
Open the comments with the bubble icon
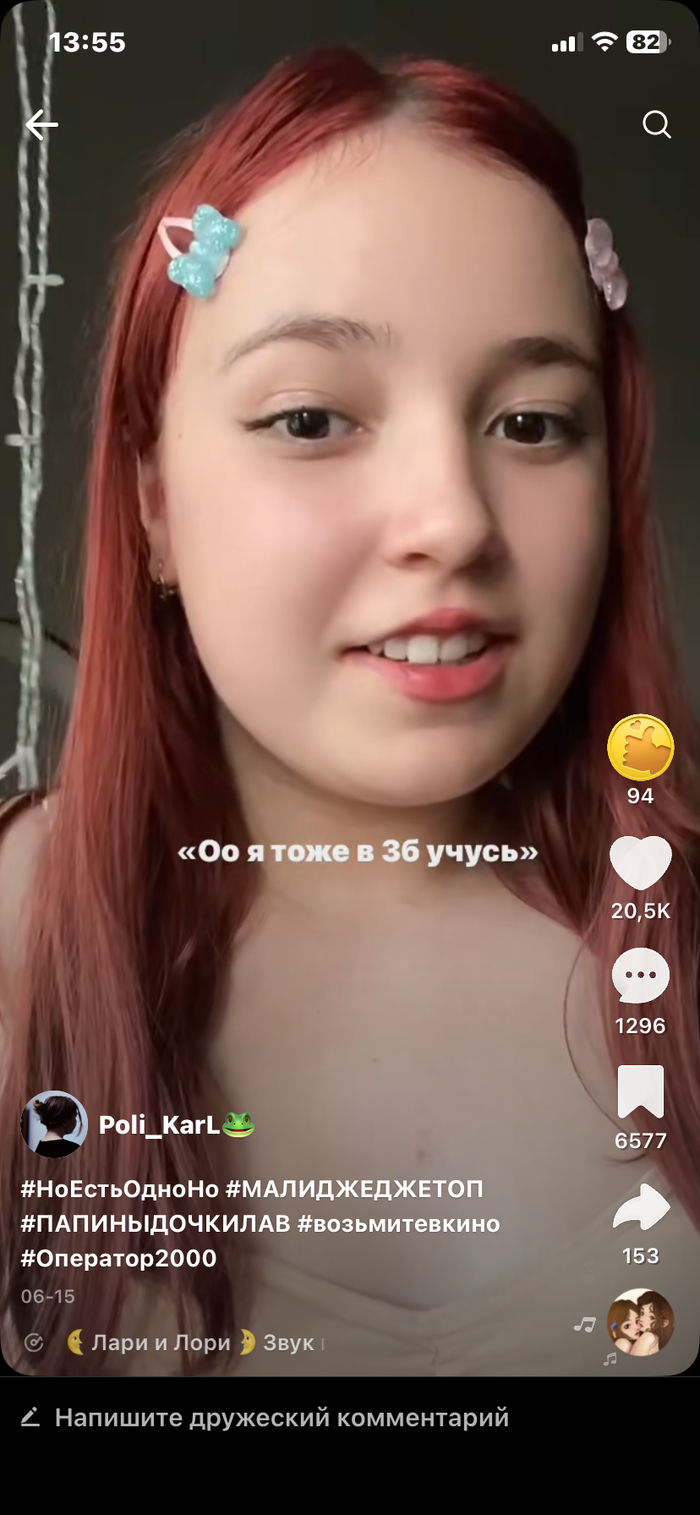point(640,976)
